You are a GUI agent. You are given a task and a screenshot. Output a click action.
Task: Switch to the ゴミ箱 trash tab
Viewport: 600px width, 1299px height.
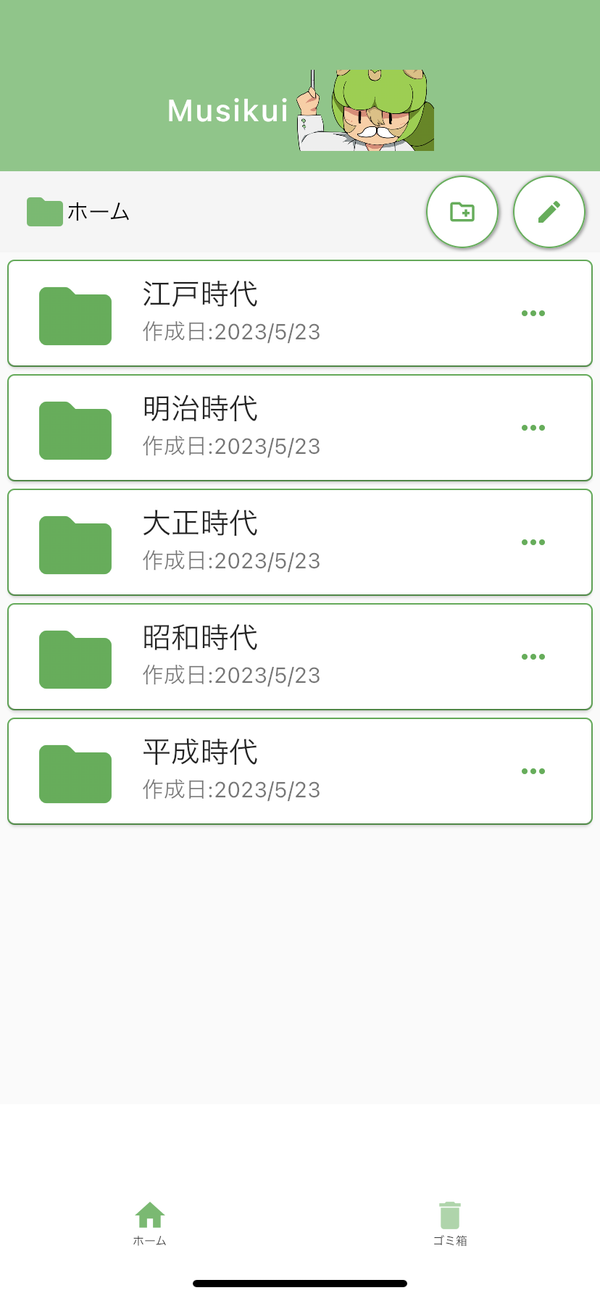tap(450, 1224)
